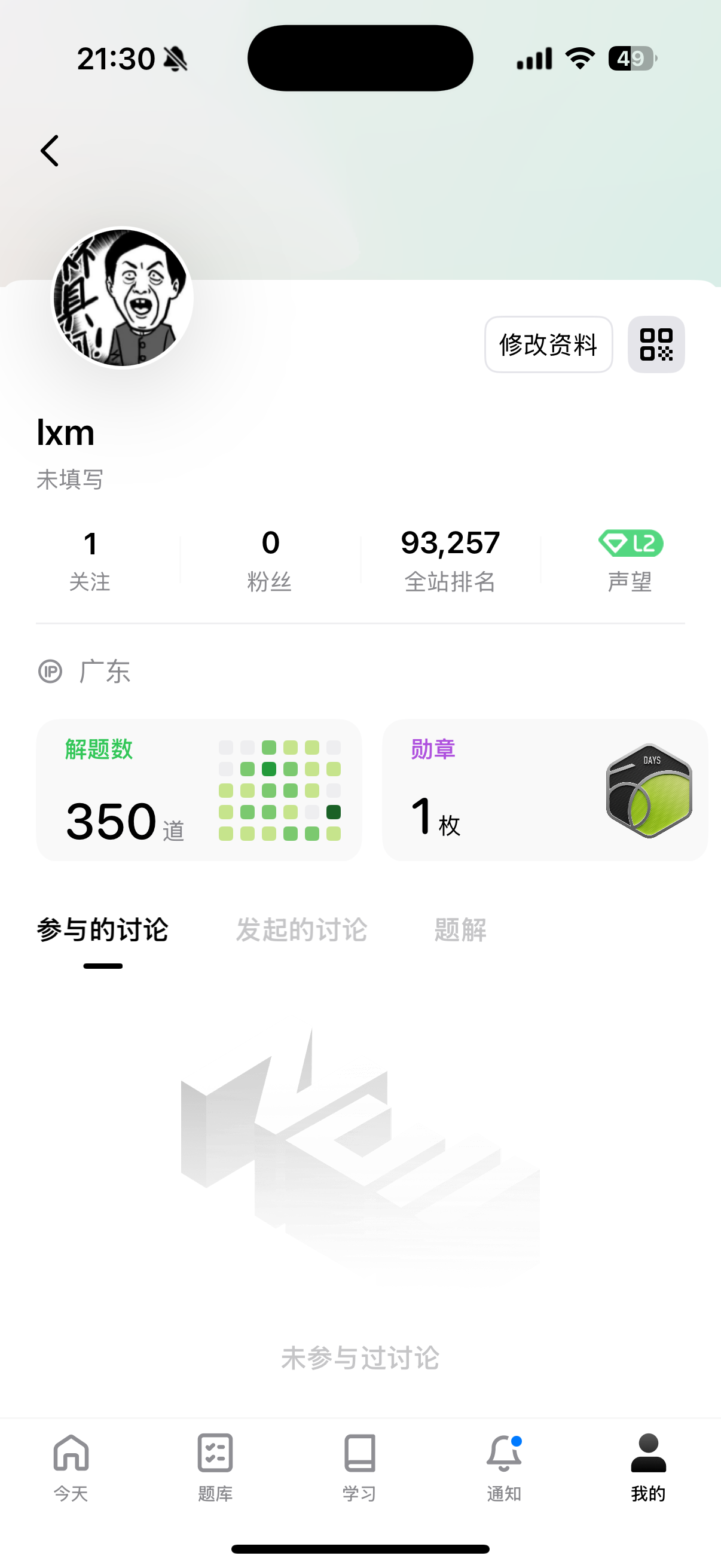721x1568 pixels.
Task: Switch to the 发起的讨论 tab
Action: [x=302, y=930]
